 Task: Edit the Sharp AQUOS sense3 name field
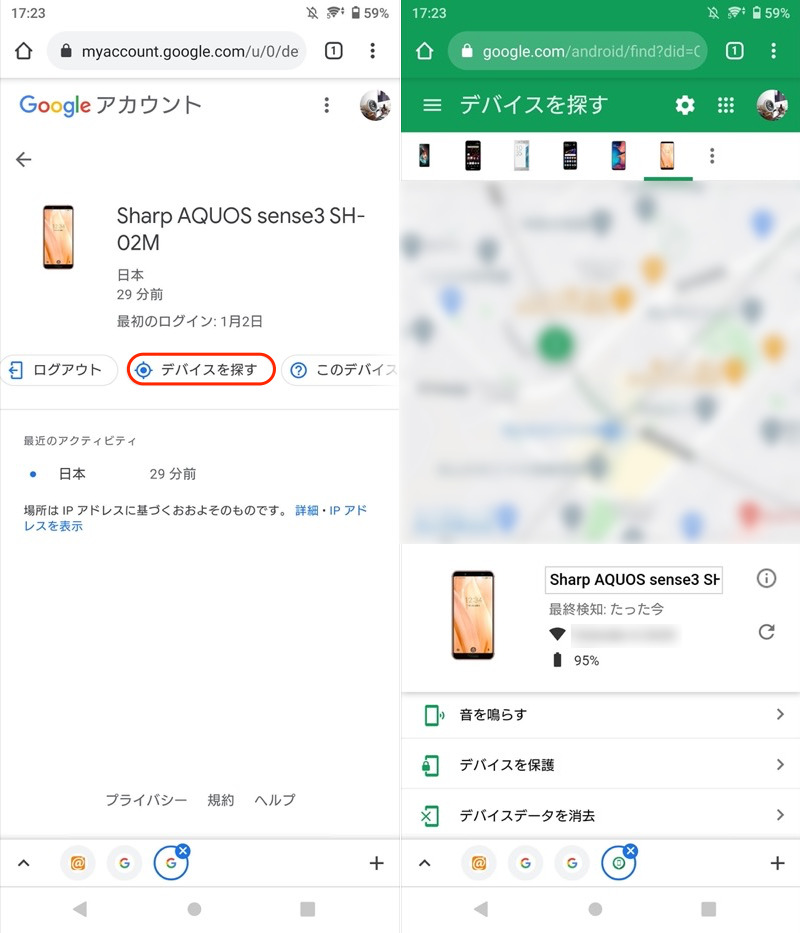[634, 580]
